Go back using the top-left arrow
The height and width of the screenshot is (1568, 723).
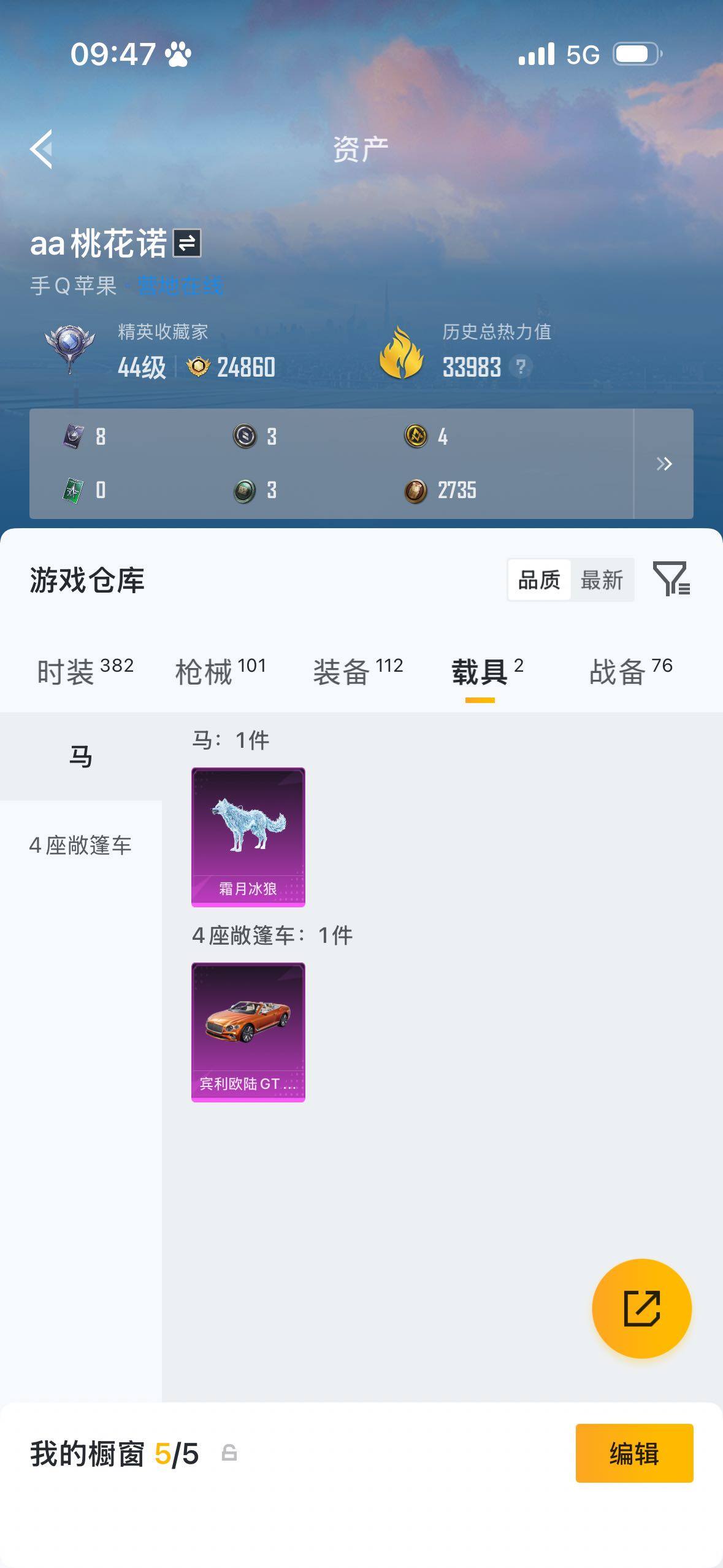41,149
